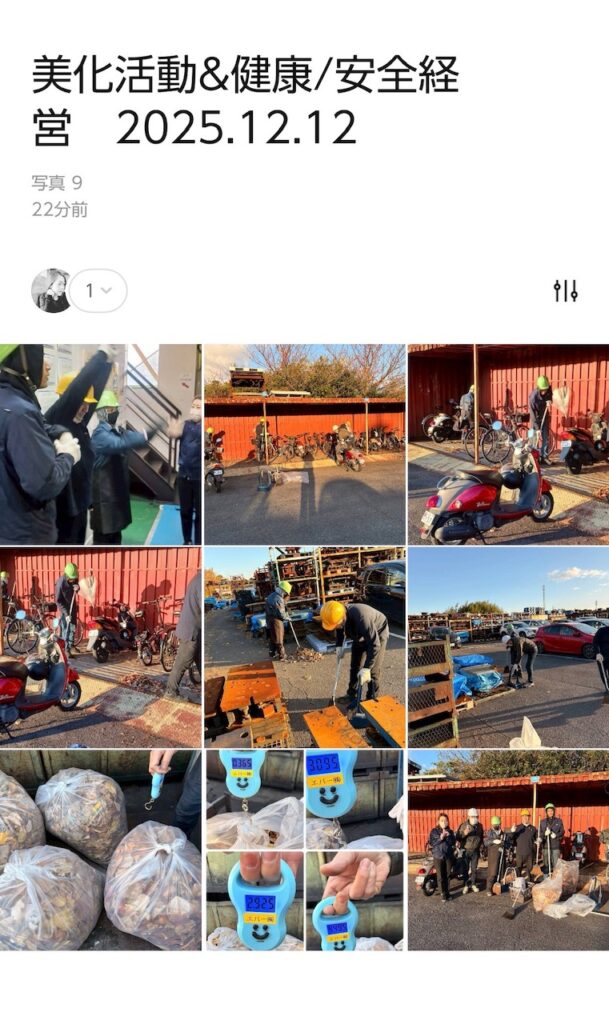
Task: Open photo of red scooter at bike shed
Action: coord(508,444)
